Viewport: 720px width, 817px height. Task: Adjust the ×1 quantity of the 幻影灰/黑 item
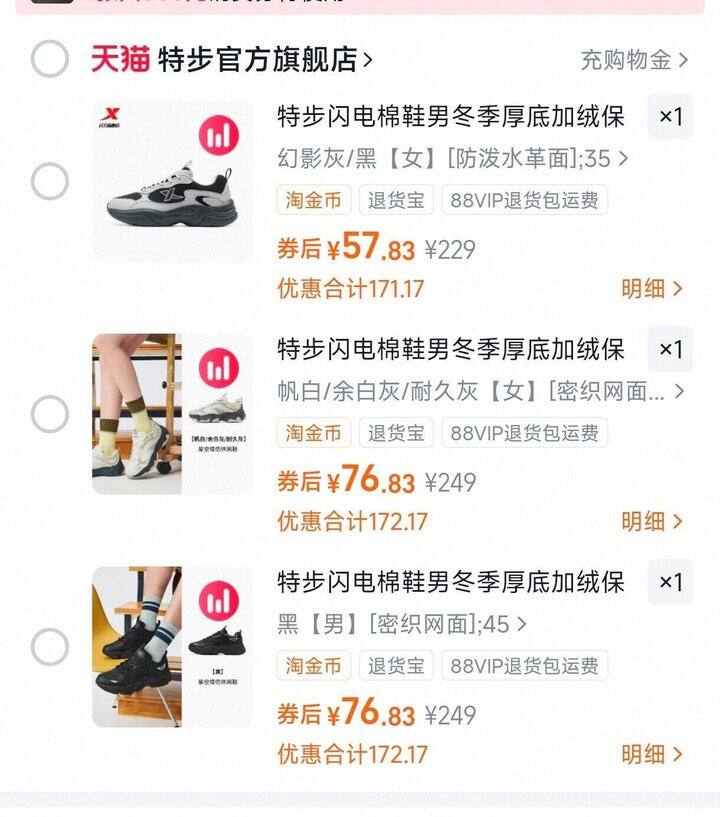click(x=670, y=117)
